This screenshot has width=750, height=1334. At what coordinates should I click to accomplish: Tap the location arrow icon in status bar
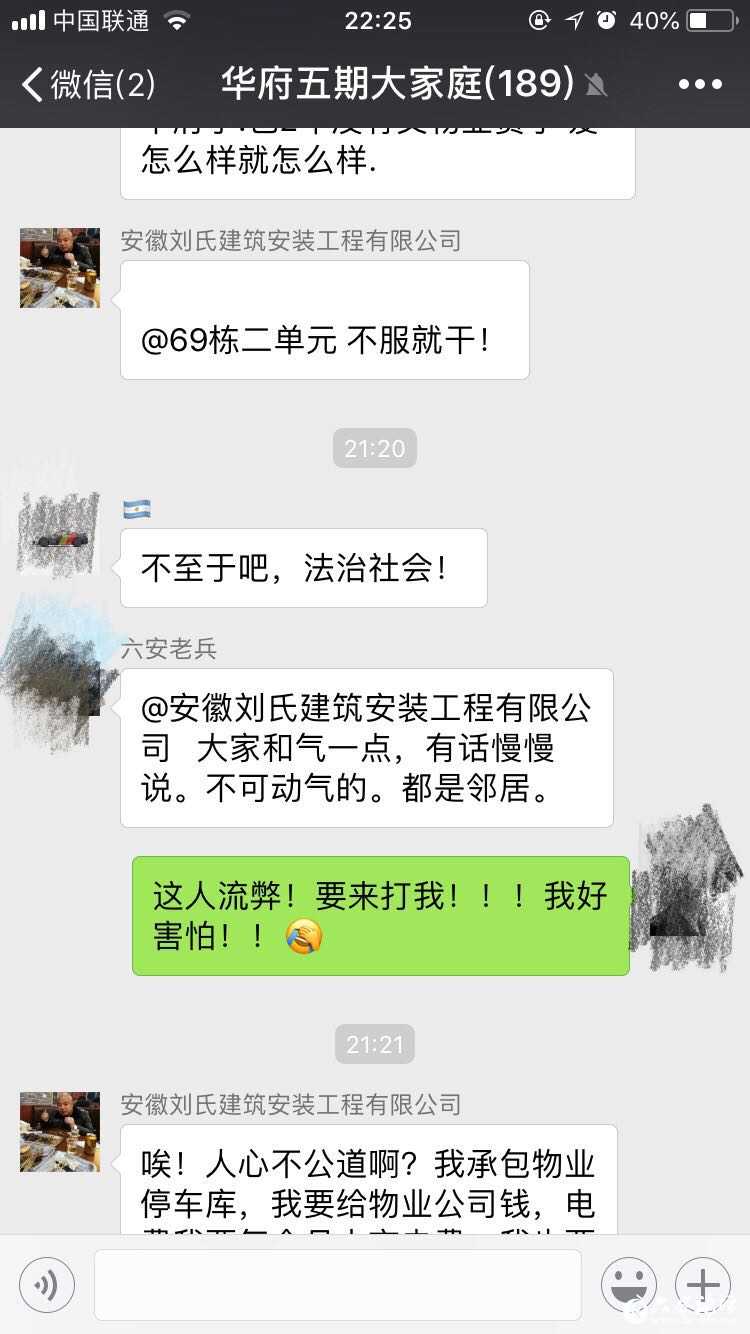575,18
